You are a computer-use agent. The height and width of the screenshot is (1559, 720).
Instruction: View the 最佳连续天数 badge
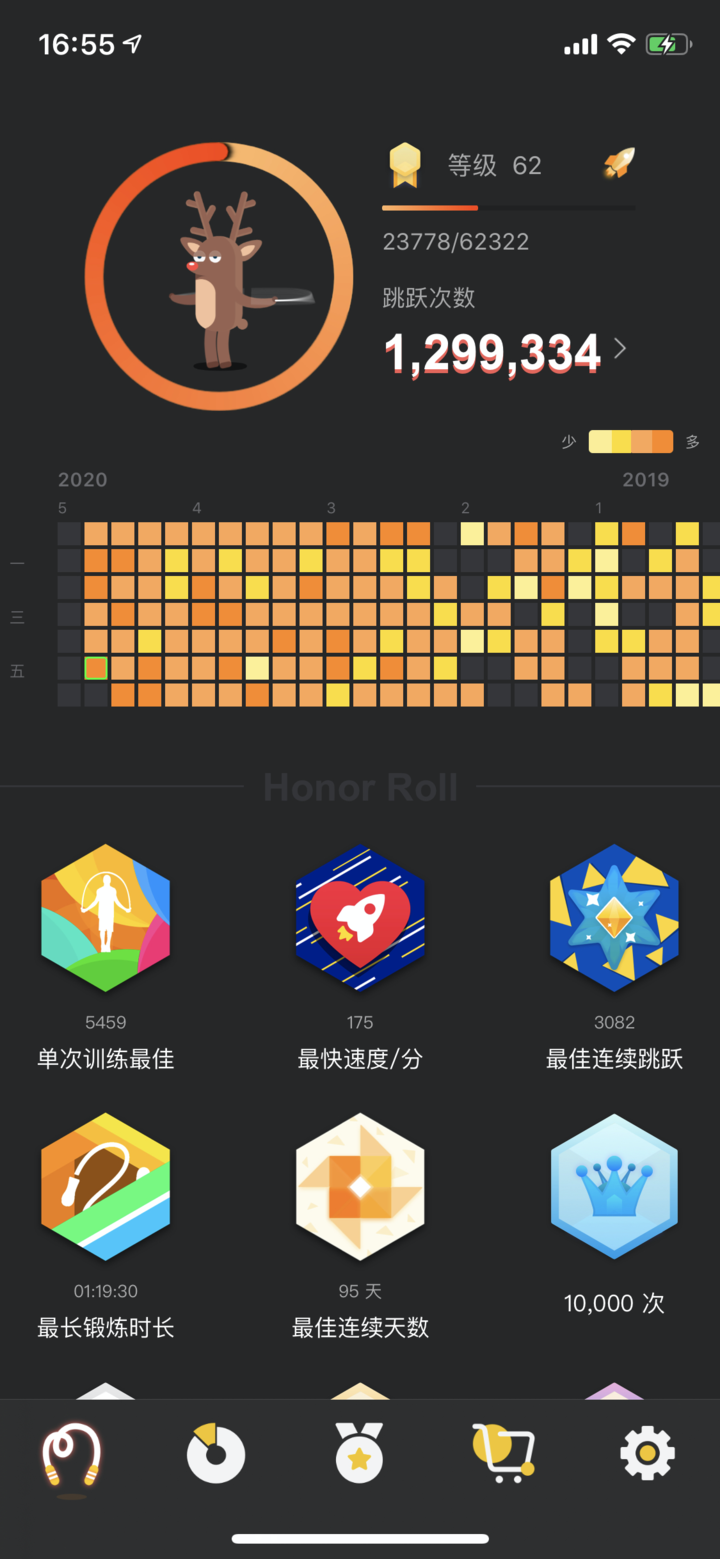pyautogui.click(x=360, y=1187)
